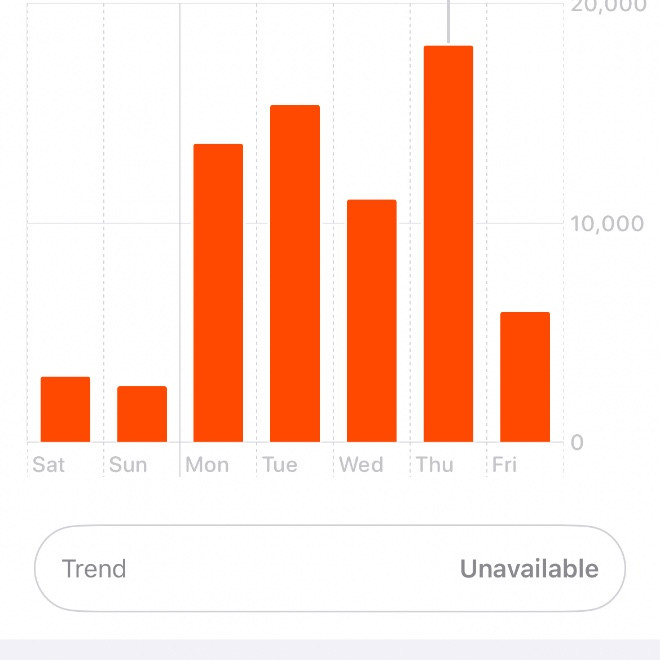Viewport: 660px width, 660px height.
Task: Highlight Tuesday's bar in the chart
Action: coord(295,273)
